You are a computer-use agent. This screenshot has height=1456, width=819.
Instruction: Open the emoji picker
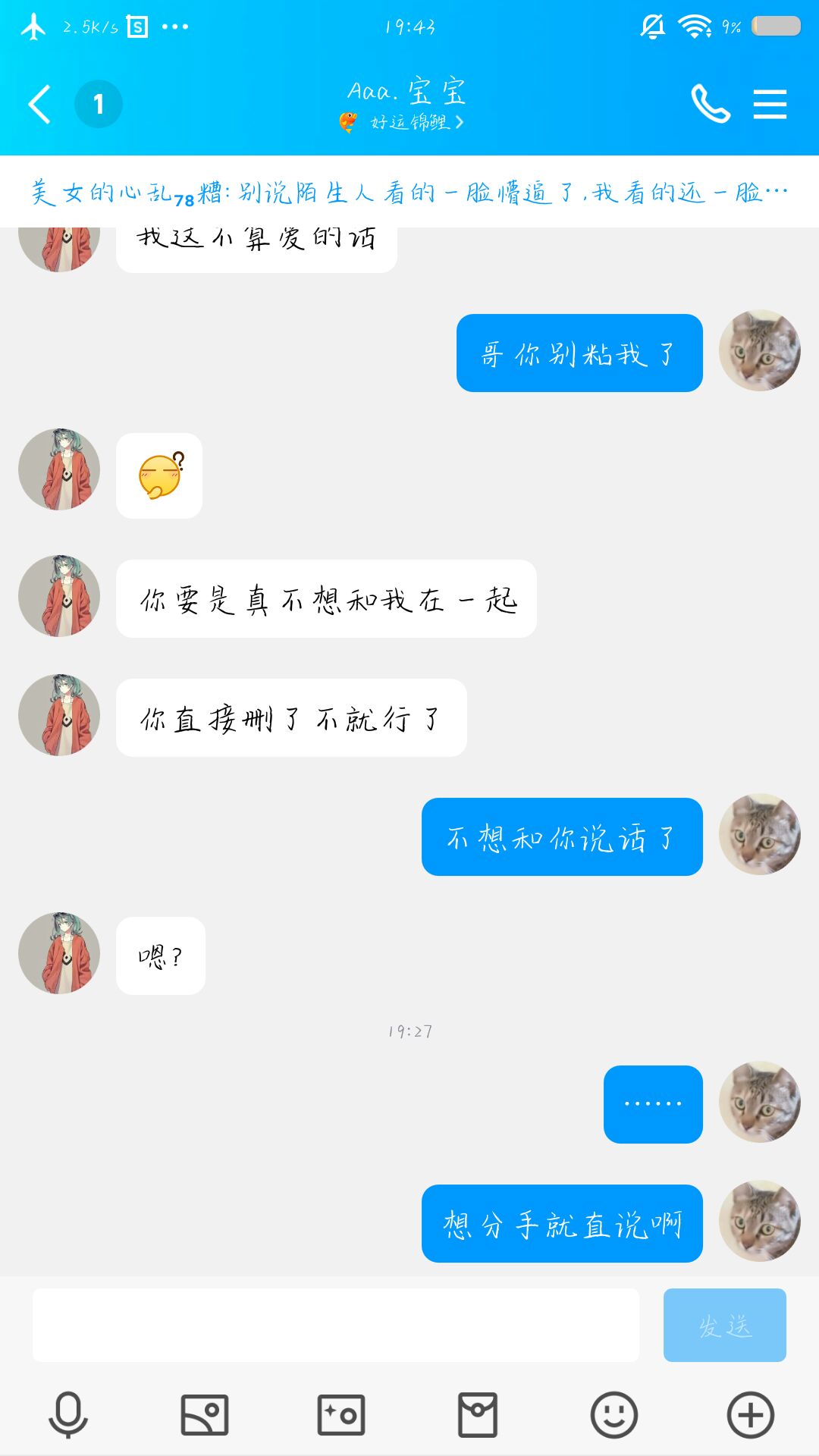(613, 1415)
